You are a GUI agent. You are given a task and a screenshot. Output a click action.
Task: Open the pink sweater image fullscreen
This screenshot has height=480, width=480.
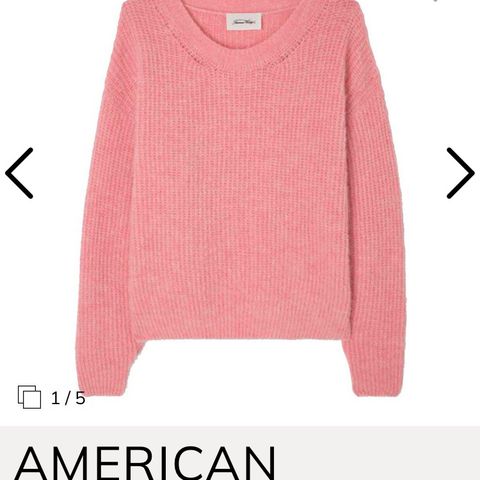click(241, 199)
